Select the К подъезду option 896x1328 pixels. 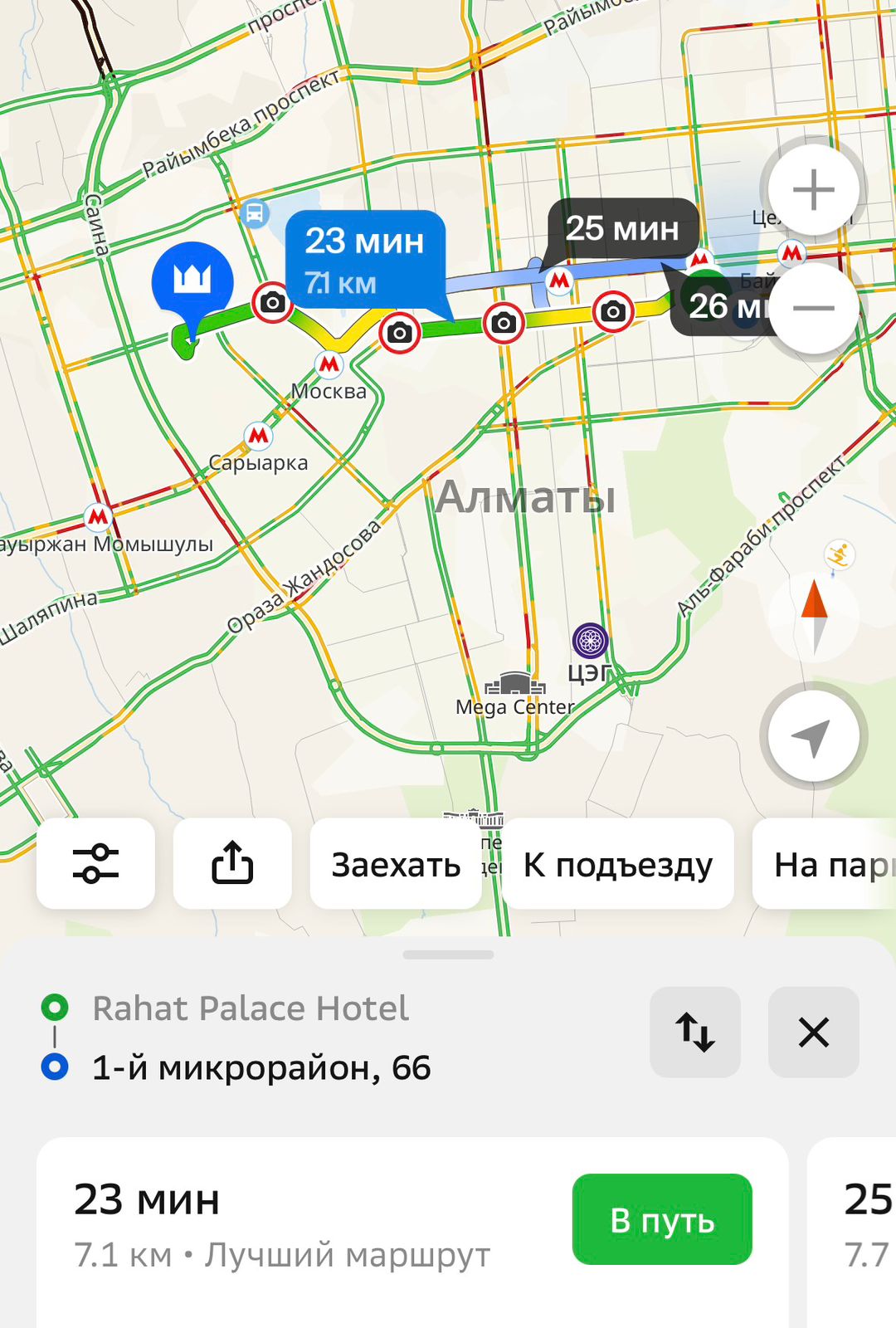617,864
